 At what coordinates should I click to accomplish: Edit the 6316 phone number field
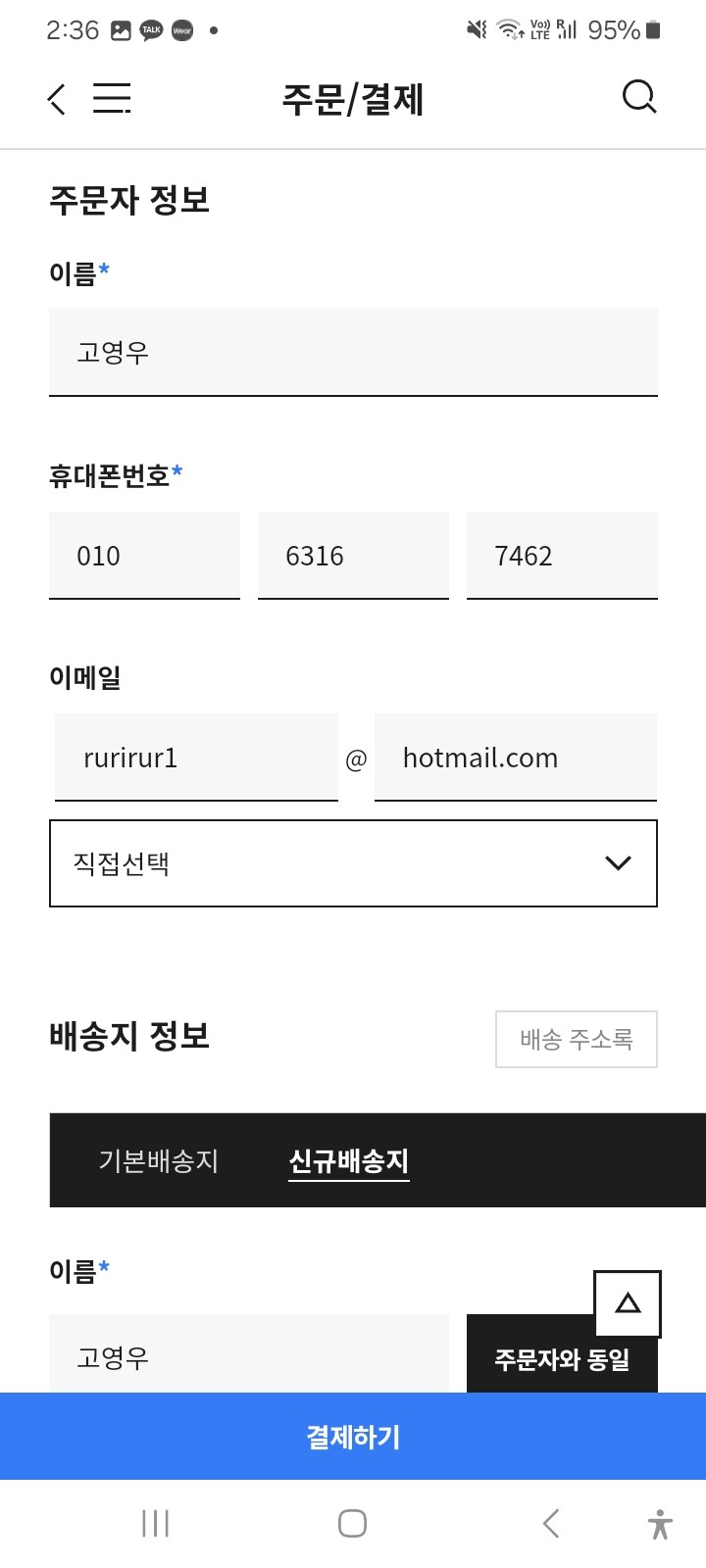pyautogui.click(x=353, y=556)
